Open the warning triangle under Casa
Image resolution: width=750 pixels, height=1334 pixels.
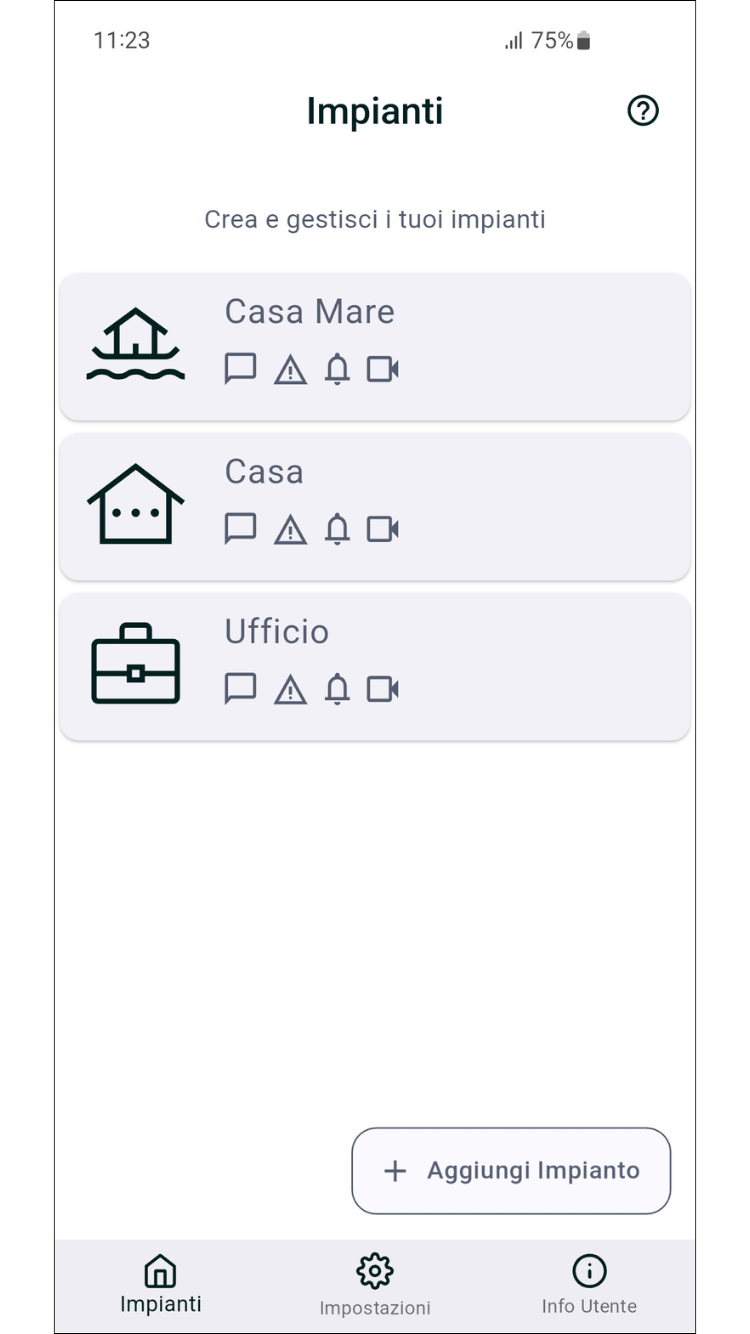click(290, 529)
